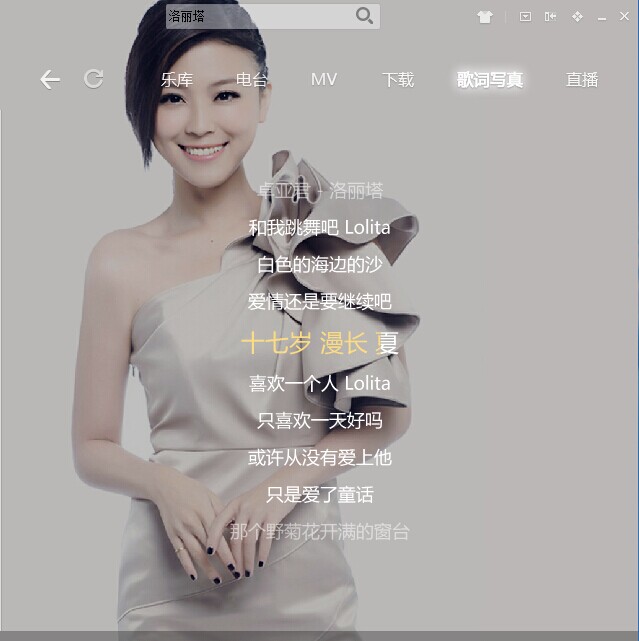Close the player window

626,17
